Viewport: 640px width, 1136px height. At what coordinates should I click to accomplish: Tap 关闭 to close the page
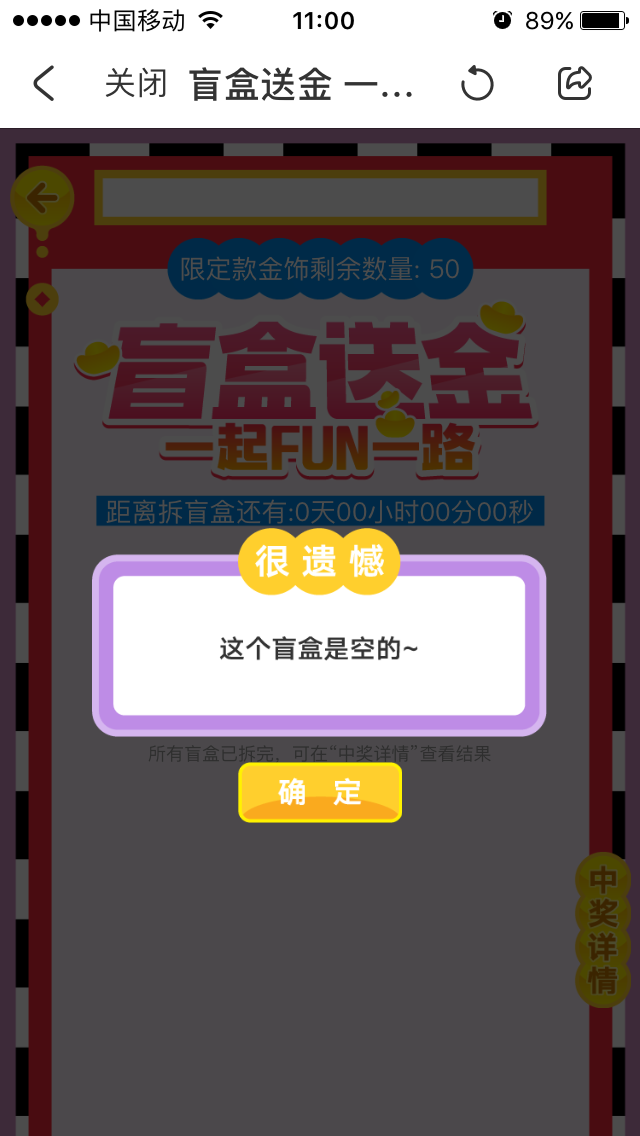click(x=136, y=84)
